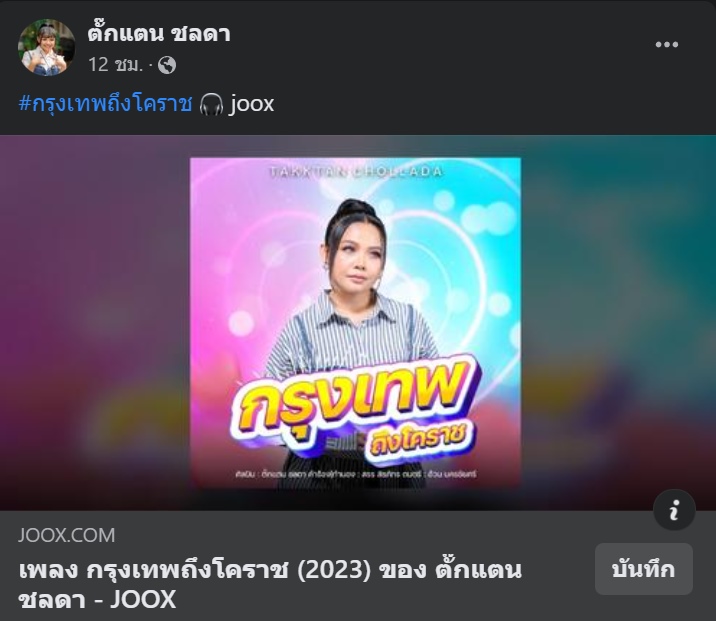Tap the #กรุงเทพถึงโคราช hashtag
The width and height of the screenshot is (716, 621).
pos(105,104)
